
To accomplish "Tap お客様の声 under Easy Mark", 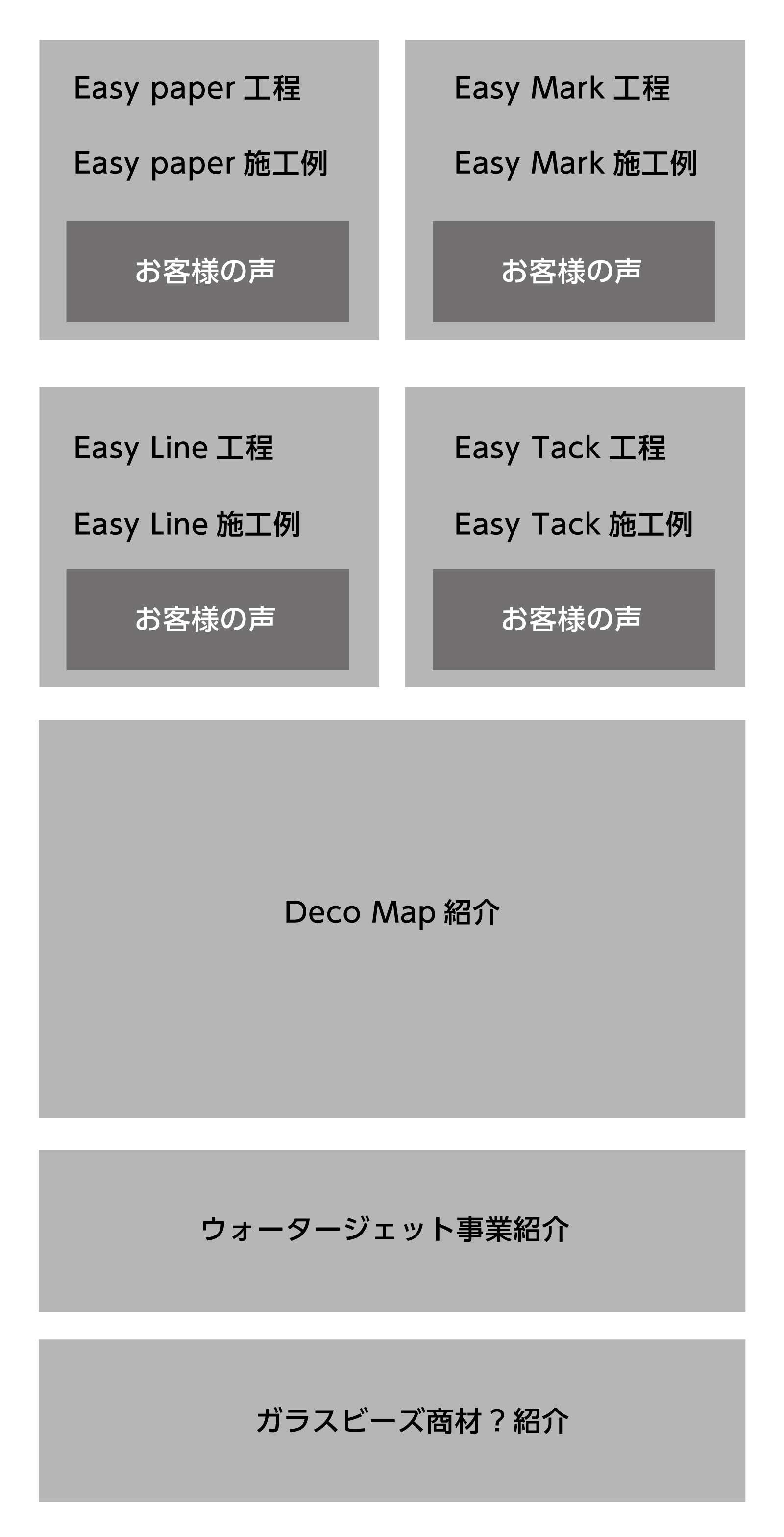I will pyautogui.click(x=573, y=272).
